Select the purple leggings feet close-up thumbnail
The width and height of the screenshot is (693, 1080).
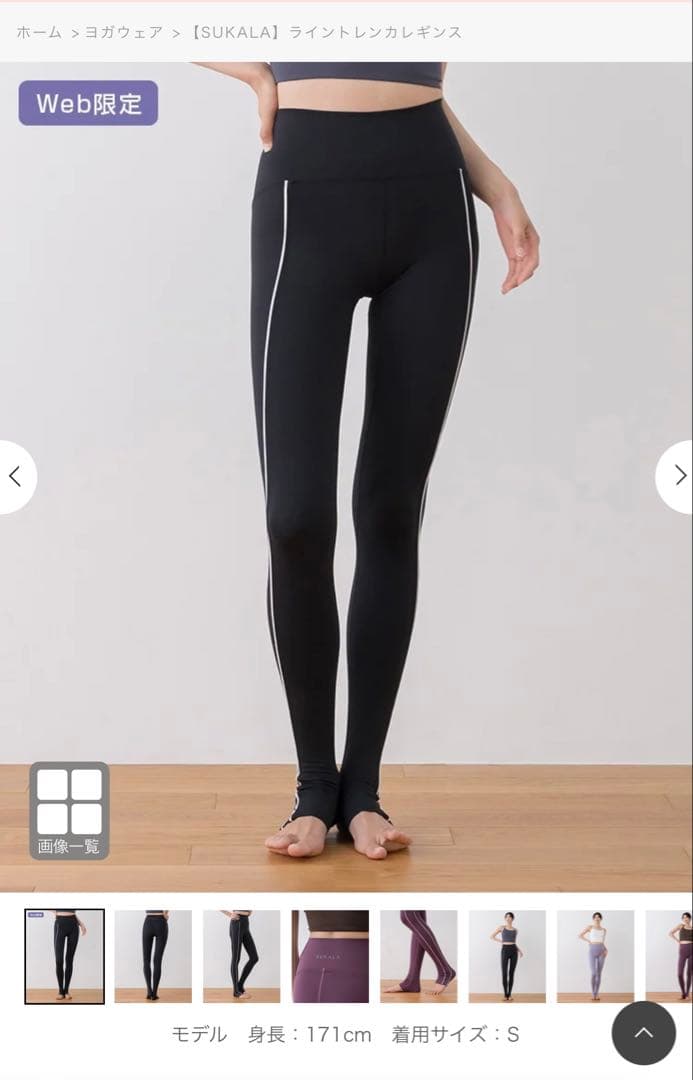click(418, 956)
